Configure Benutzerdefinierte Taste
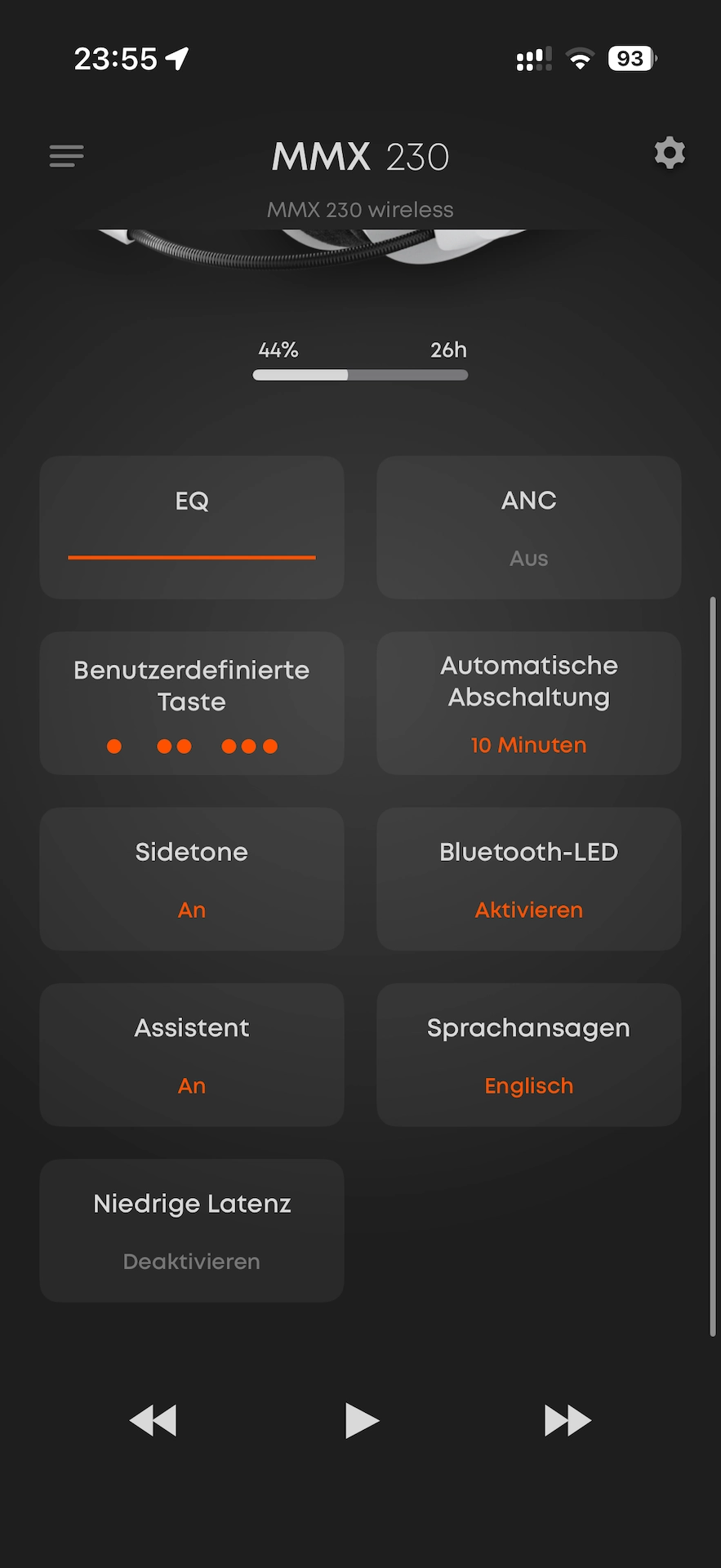This screenshot has height=1568, width=721. 192,703
